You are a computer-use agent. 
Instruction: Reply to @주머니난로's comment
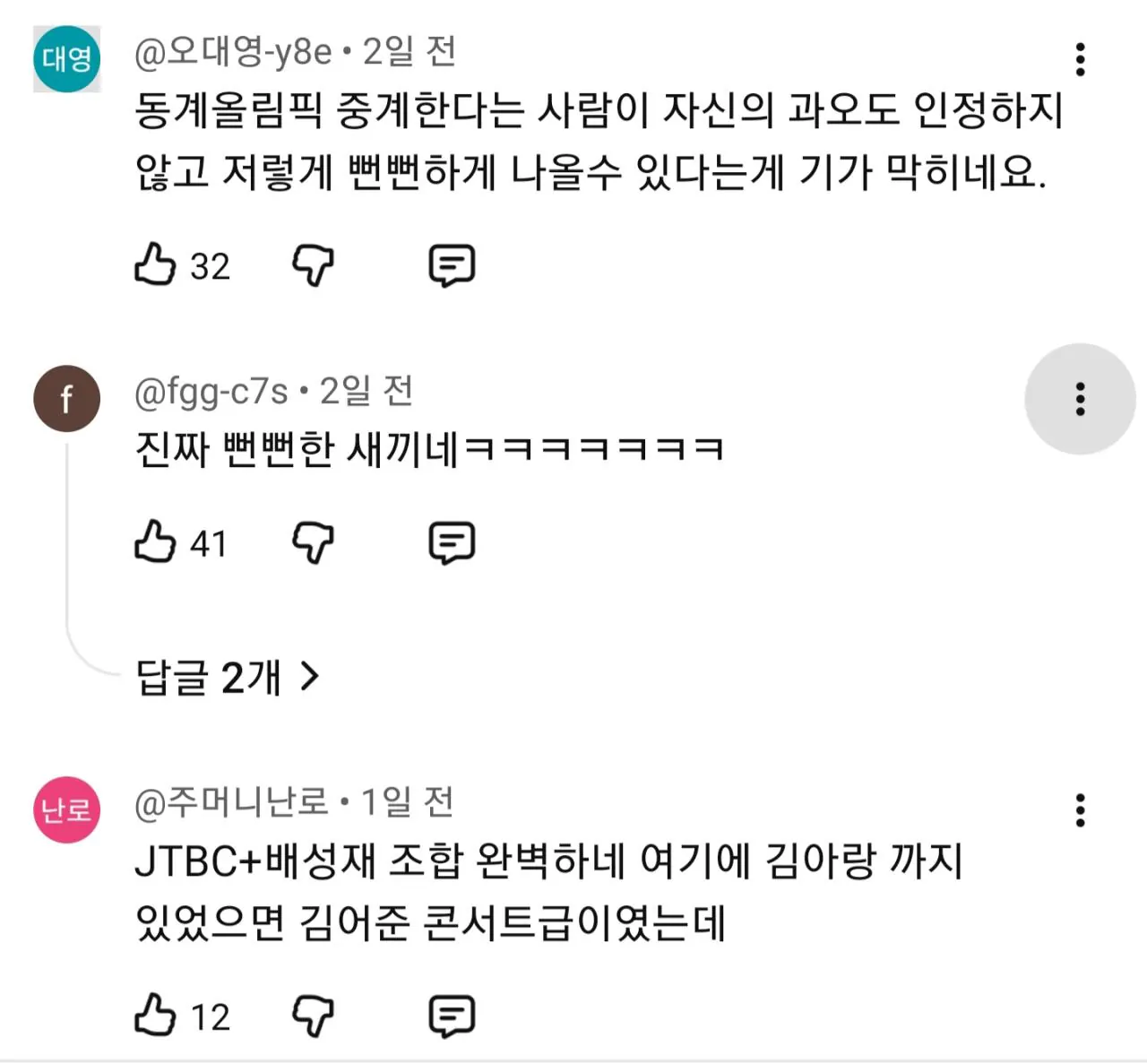[x=452, y=1016]
